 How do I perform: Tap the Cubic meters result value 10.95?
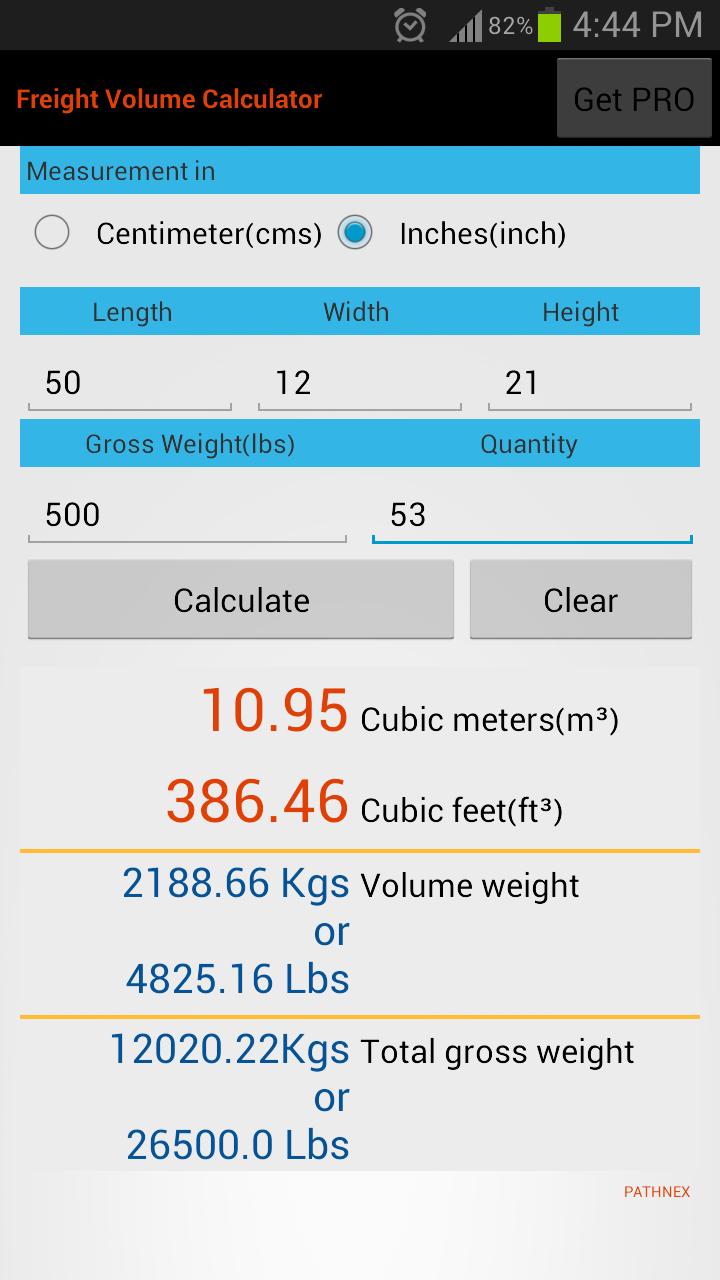(274, 711)
